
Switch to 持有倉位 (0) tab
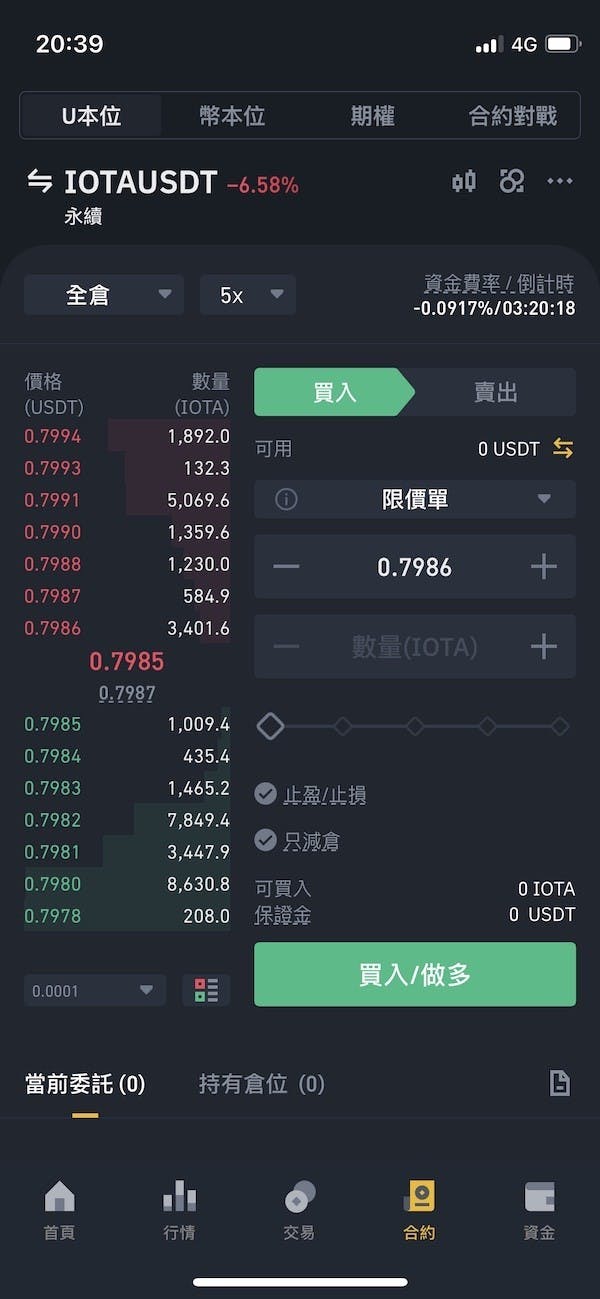(262, 1084)
